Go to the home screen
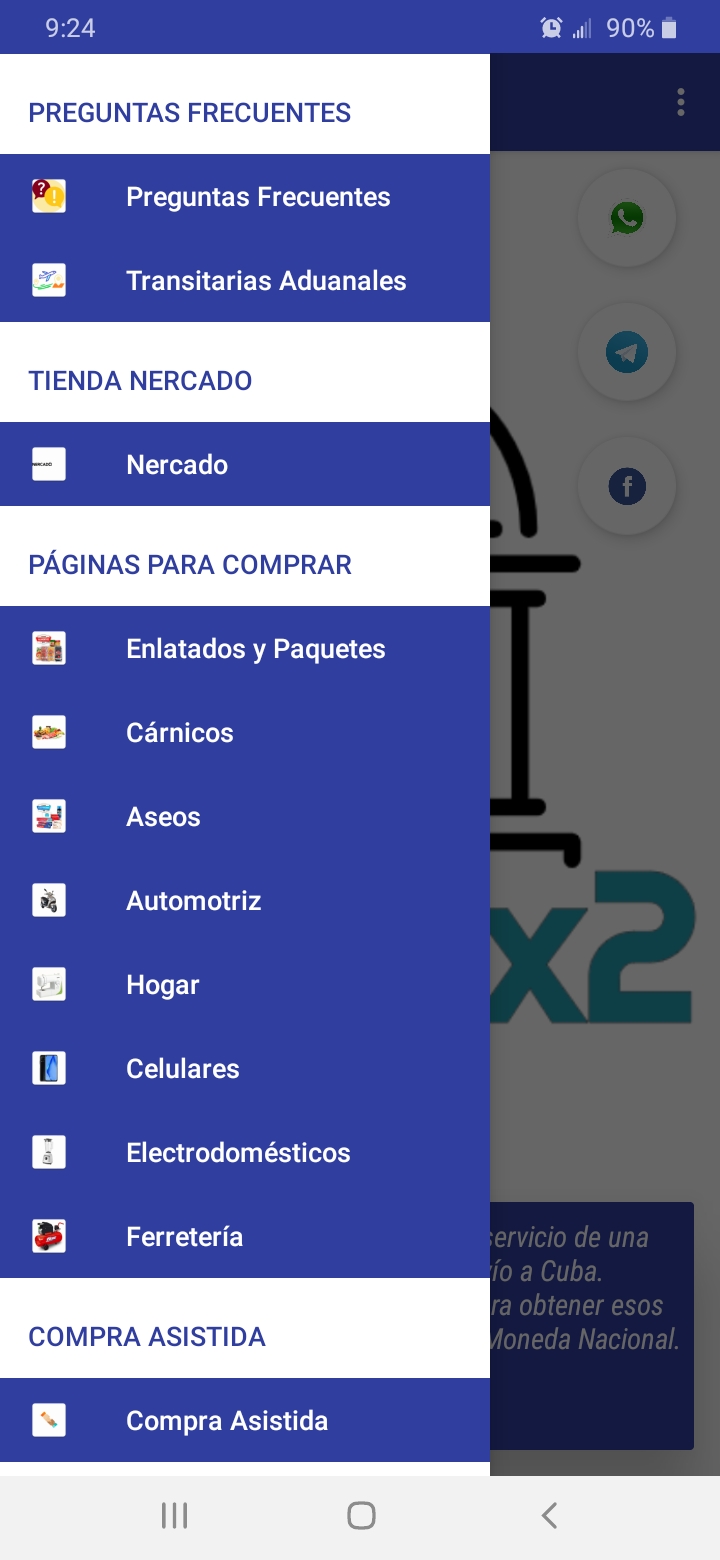Image resolution: width=720 pixels, height=1560 pixels. (361, 1516)
